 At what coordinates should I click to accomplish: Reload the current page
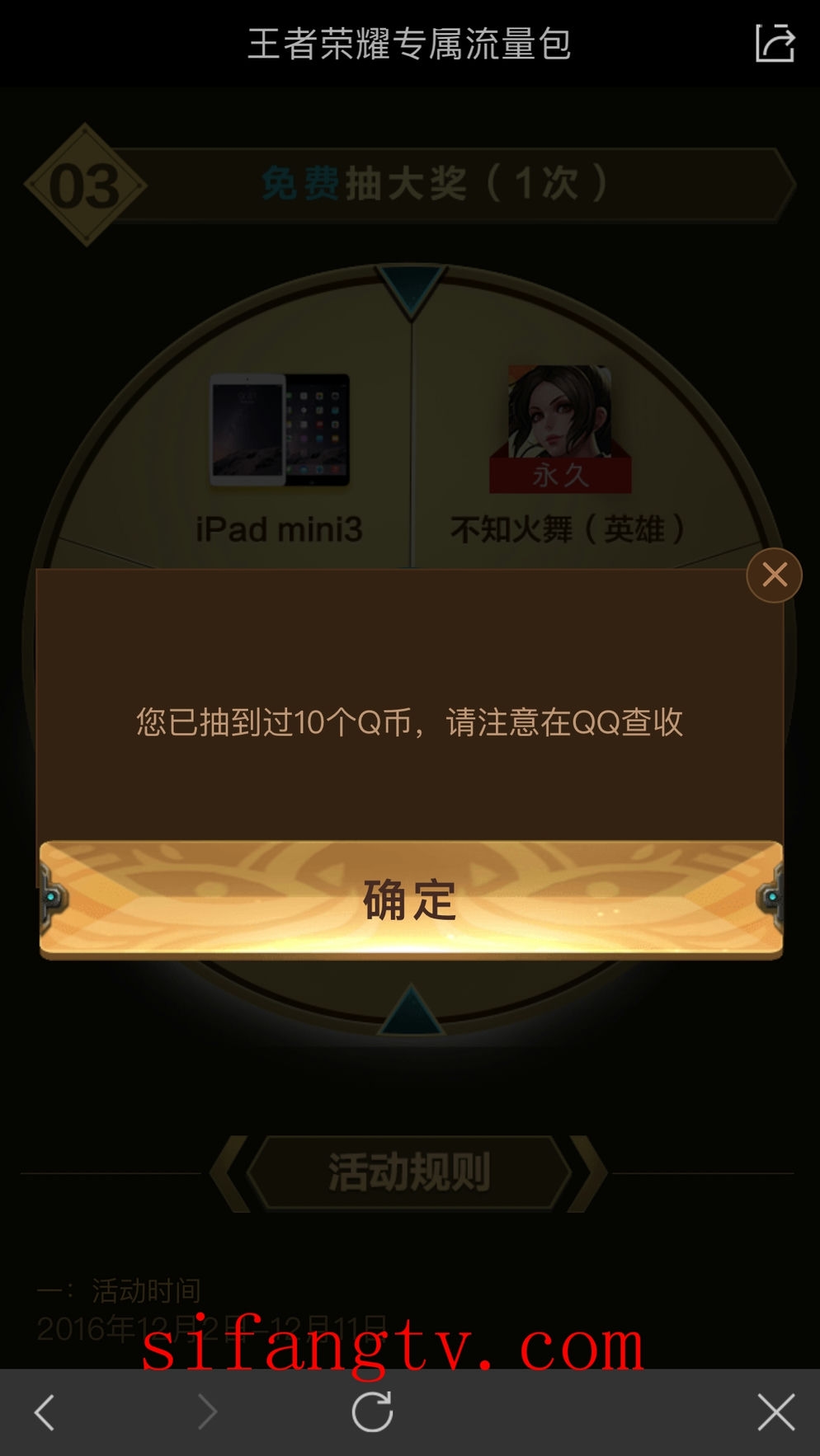[372, 1412]
